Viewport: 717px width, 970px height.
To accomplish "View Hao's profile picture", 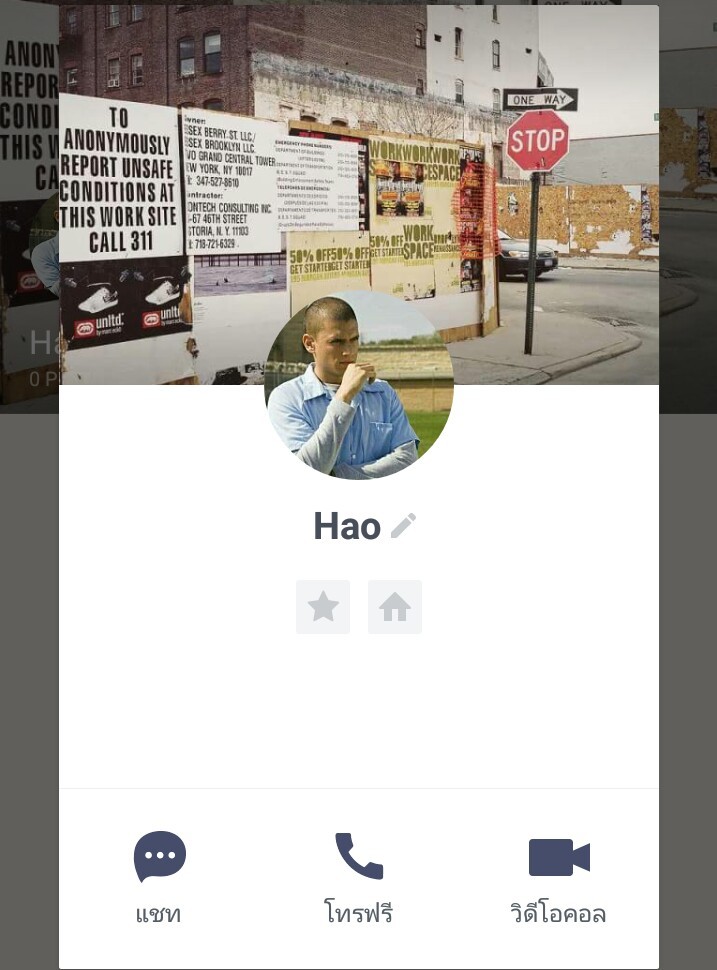I will tap(358, 385).
